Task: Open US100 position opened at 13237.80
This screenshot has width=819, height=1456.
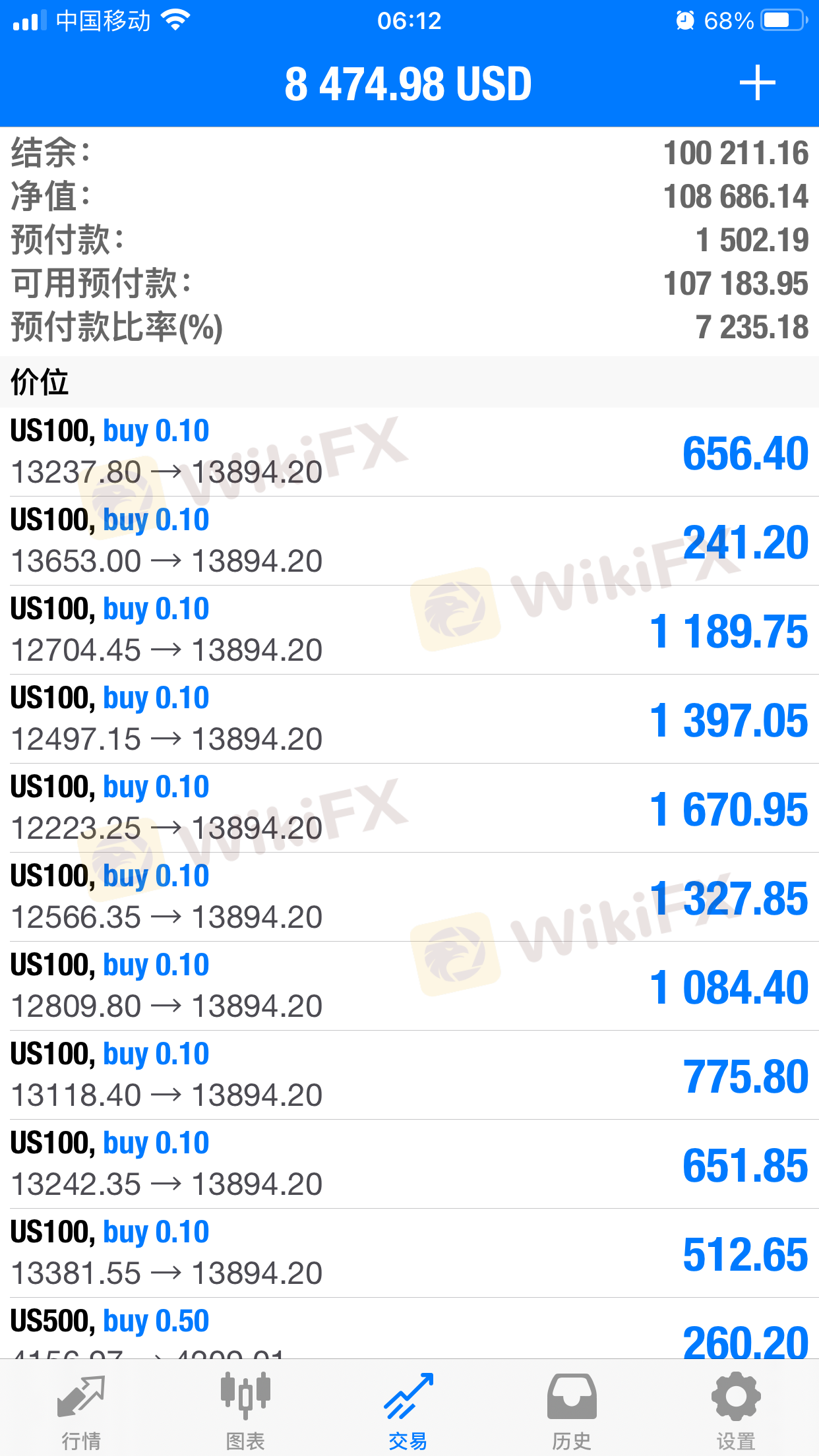Action: (409, 452)
